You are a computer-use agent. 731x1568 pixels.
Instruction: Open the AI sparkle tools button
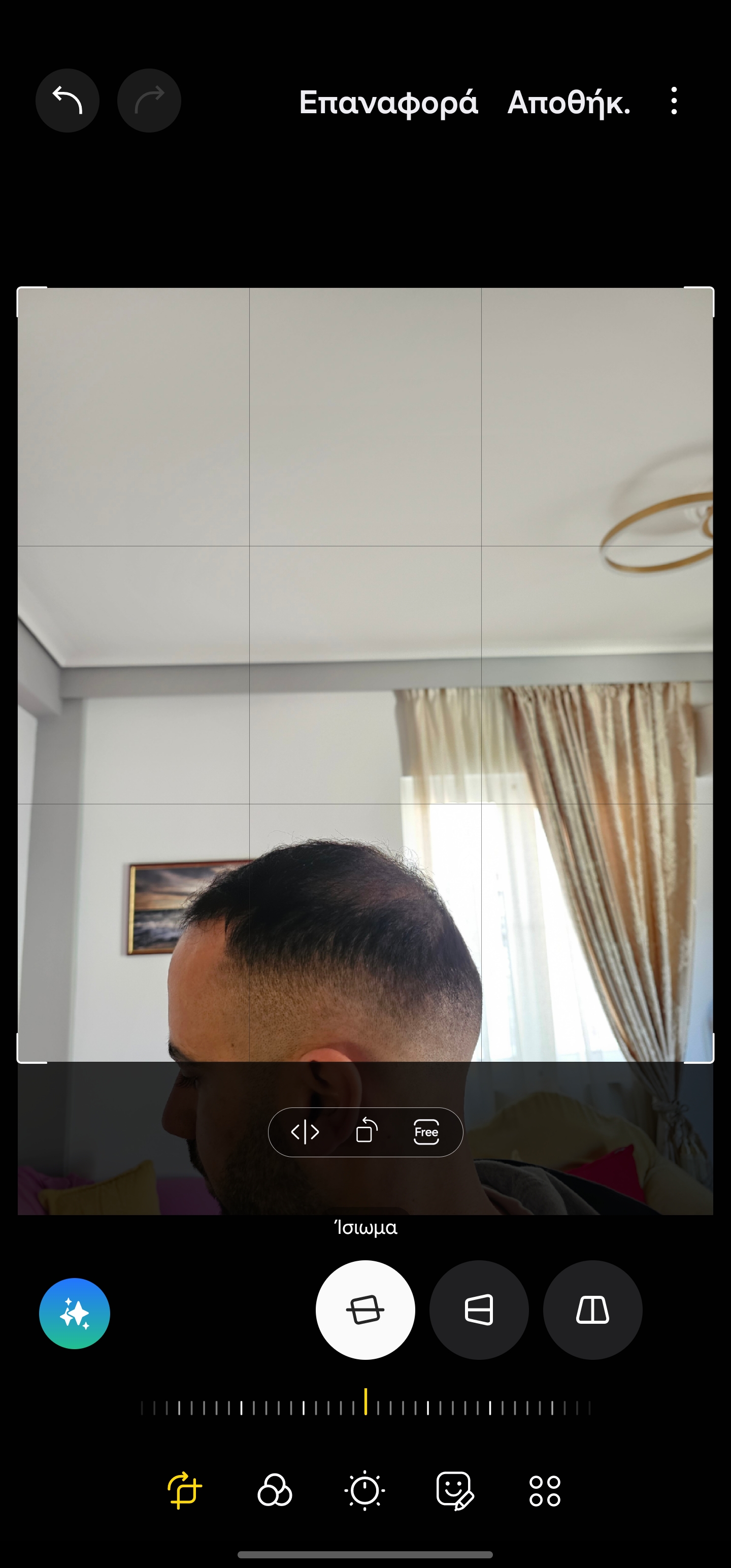pos(74,1314)
